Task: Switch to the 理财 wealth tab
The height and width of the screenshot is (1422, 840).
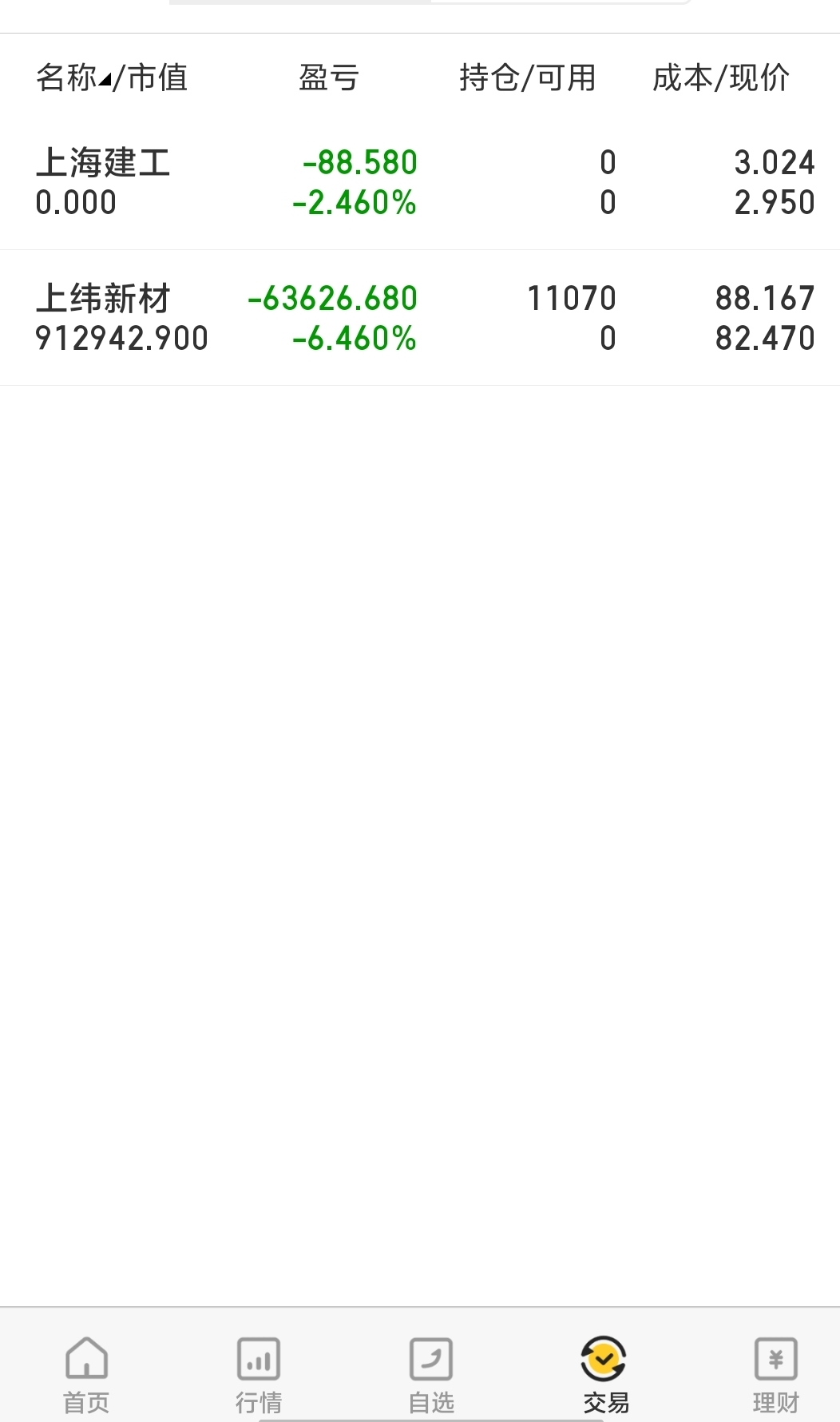Action: click(x=775, y=1372)
